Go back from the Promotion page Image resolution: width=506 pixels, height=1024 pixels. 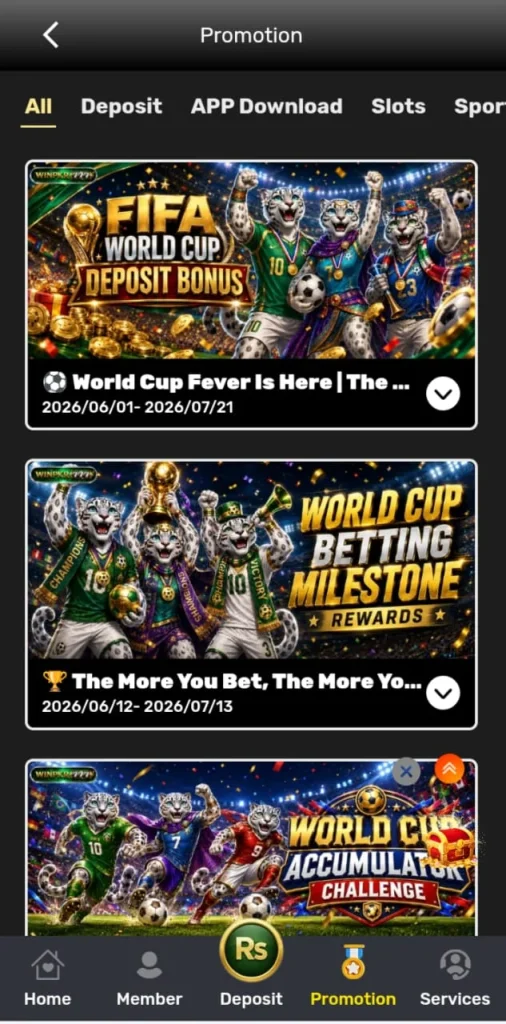pyautogui.click(x=51, y=35)
